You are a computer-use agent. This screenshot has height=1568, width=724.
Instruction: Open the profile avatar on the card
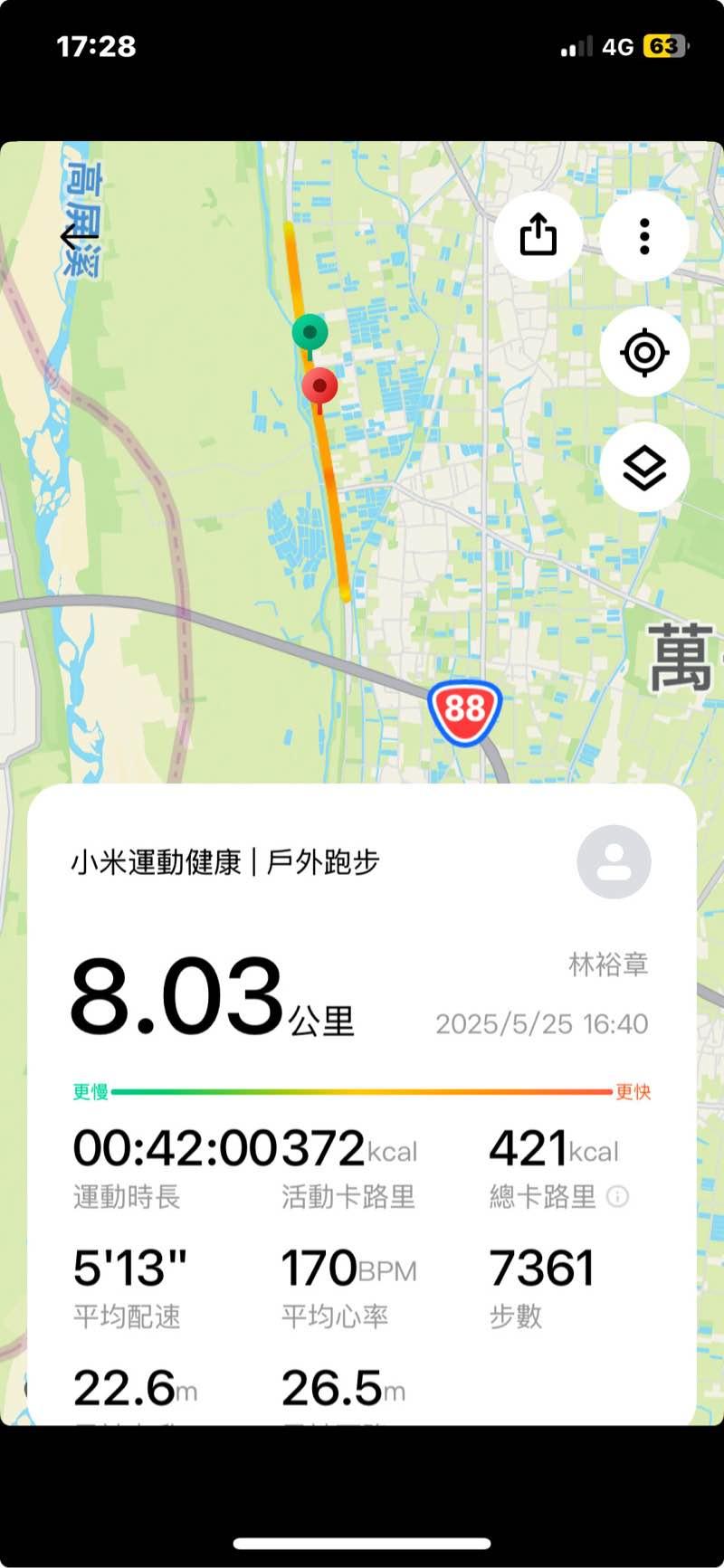[614, 861]
